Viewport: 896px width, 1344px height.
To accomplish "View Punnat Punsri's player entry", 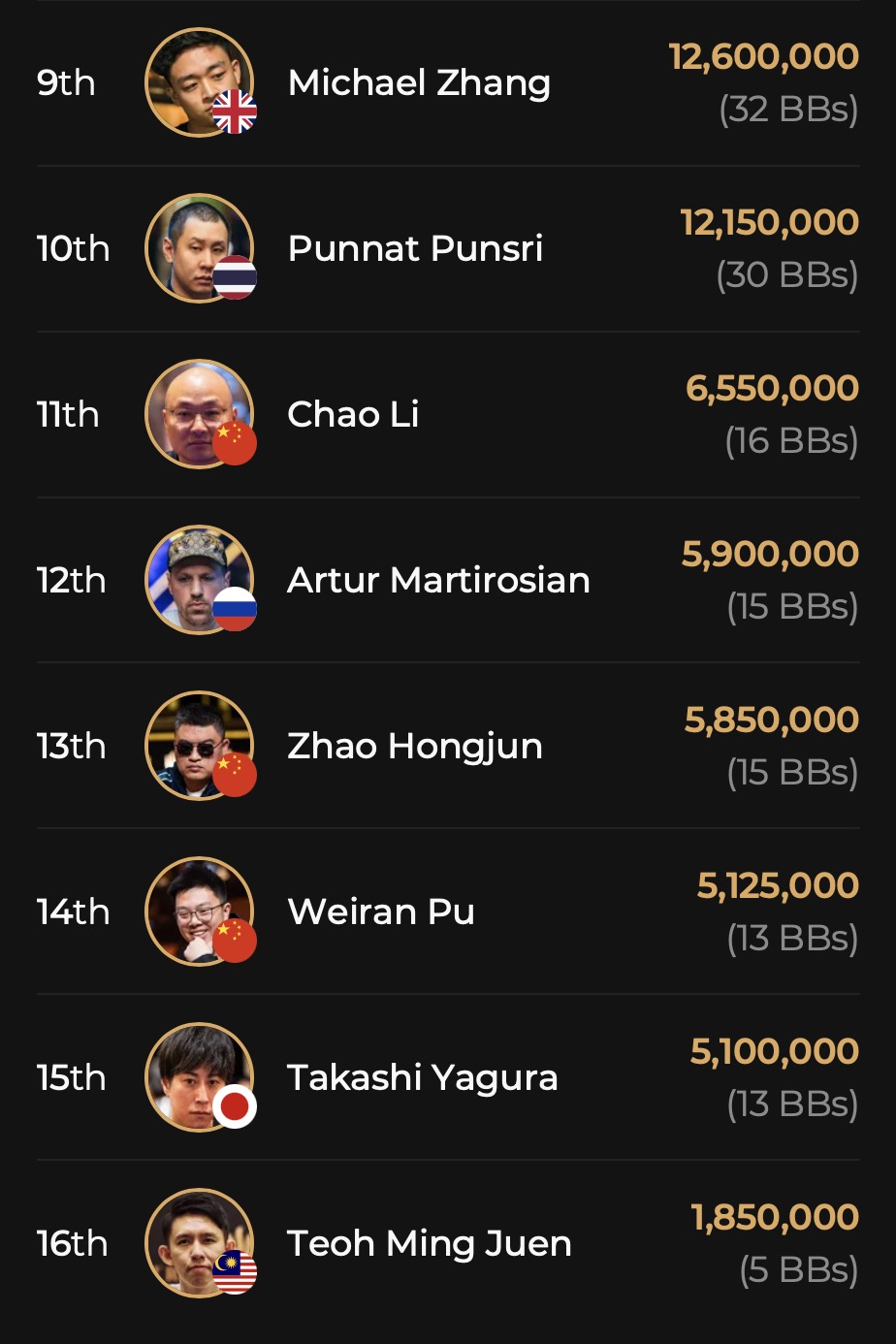I will pos(415,249).
